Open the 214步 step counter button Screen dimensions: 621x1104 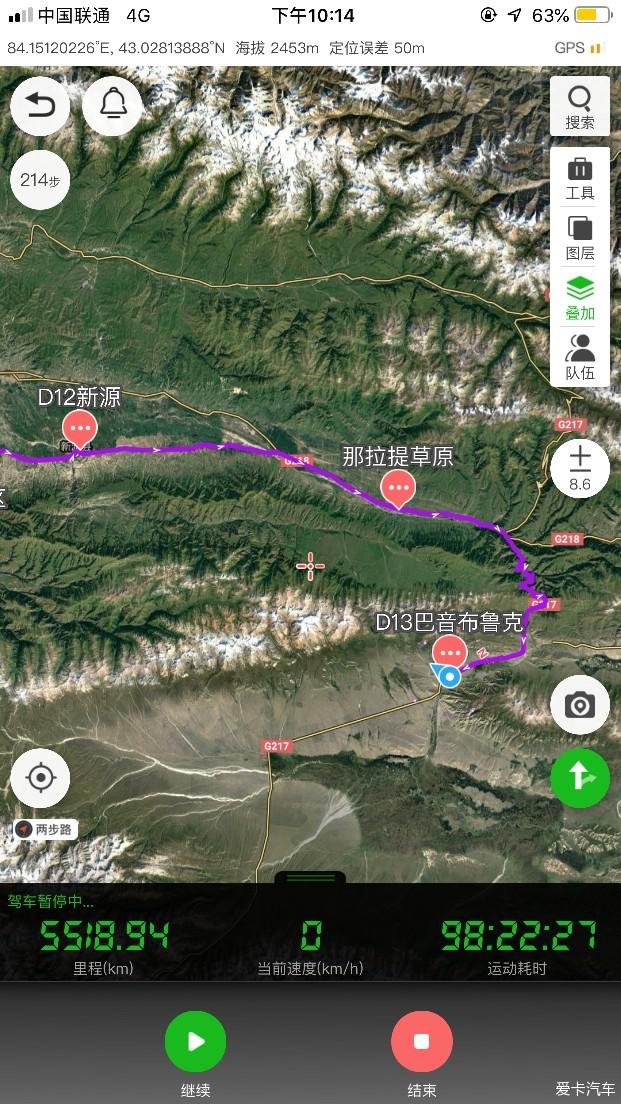click(40, 180)
